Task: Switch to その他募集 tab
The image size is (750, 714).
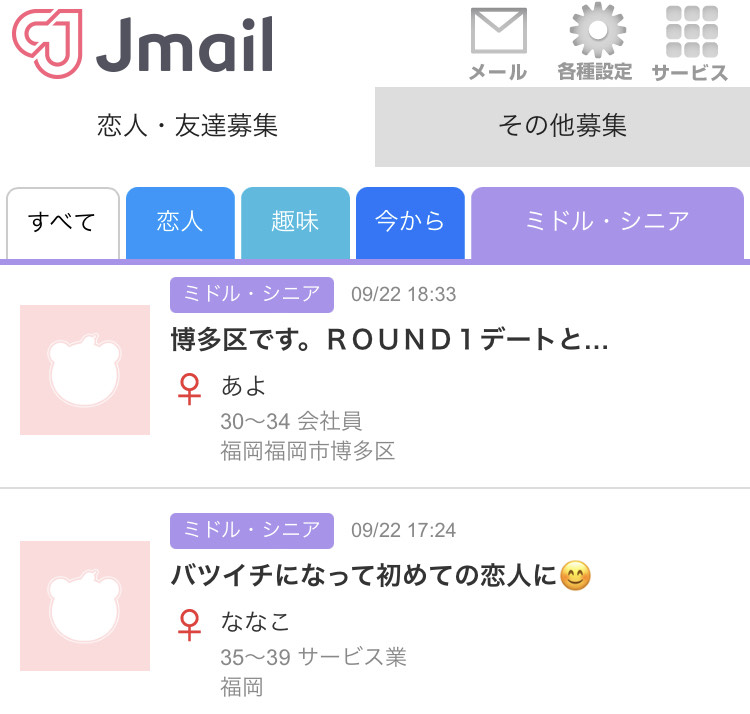Action: point(562,126)
